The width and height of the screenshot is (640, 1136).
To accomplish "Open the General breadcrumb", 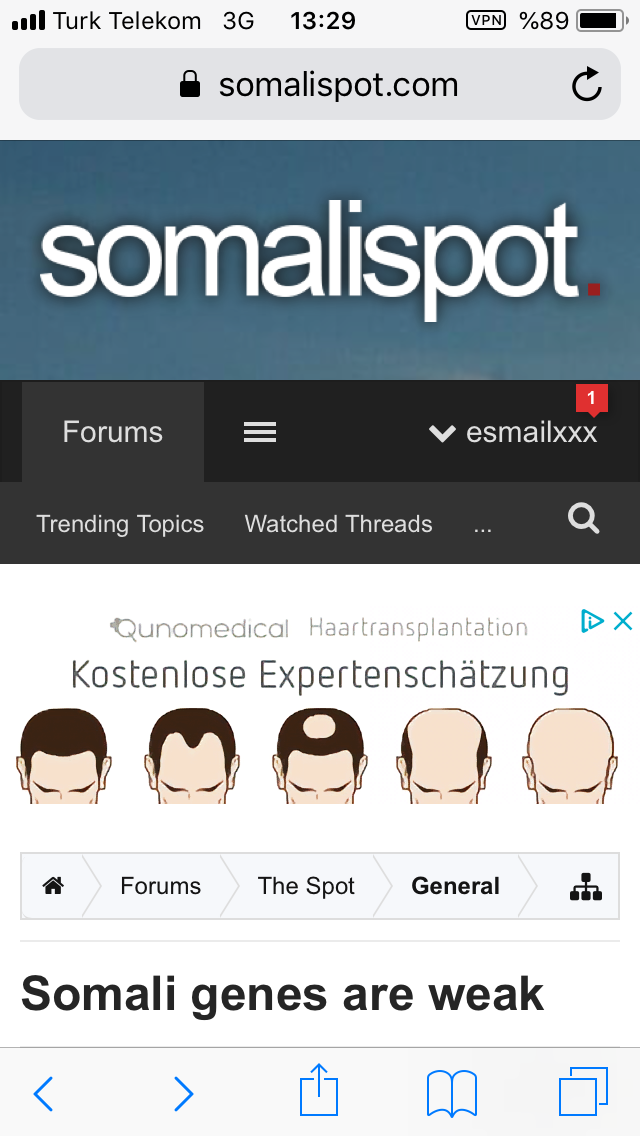I will [455, 886].
